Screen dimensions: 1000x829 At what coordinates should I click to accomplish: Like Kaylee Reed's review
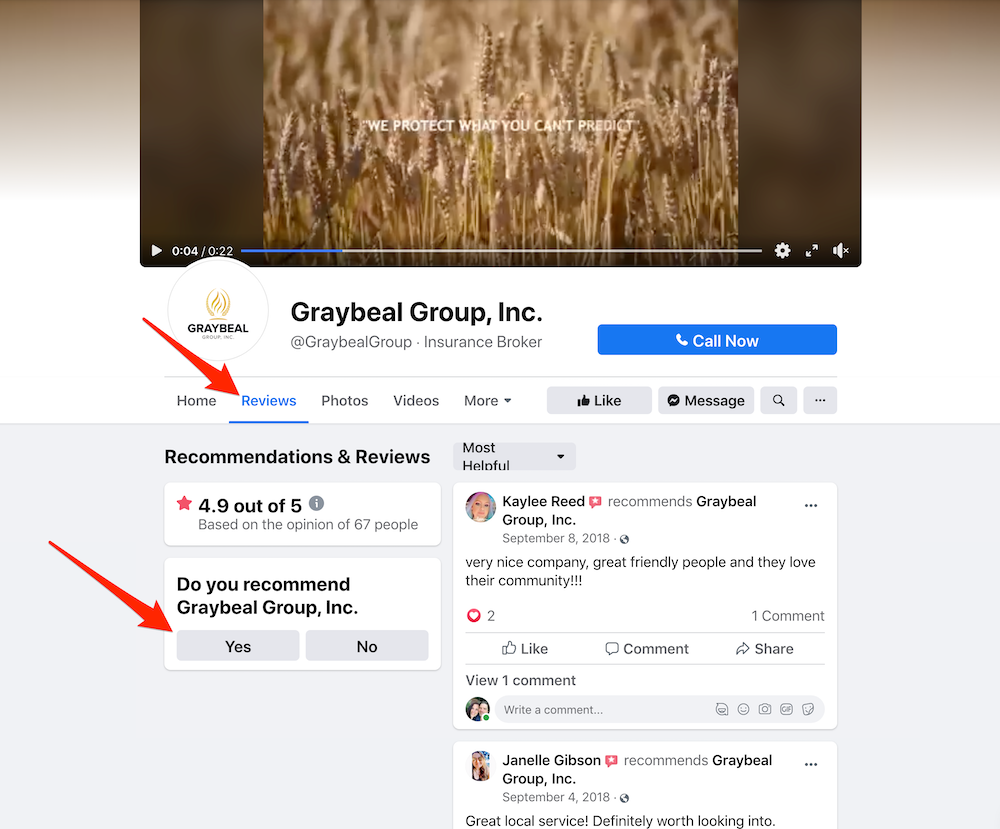(x=525, y=648)
